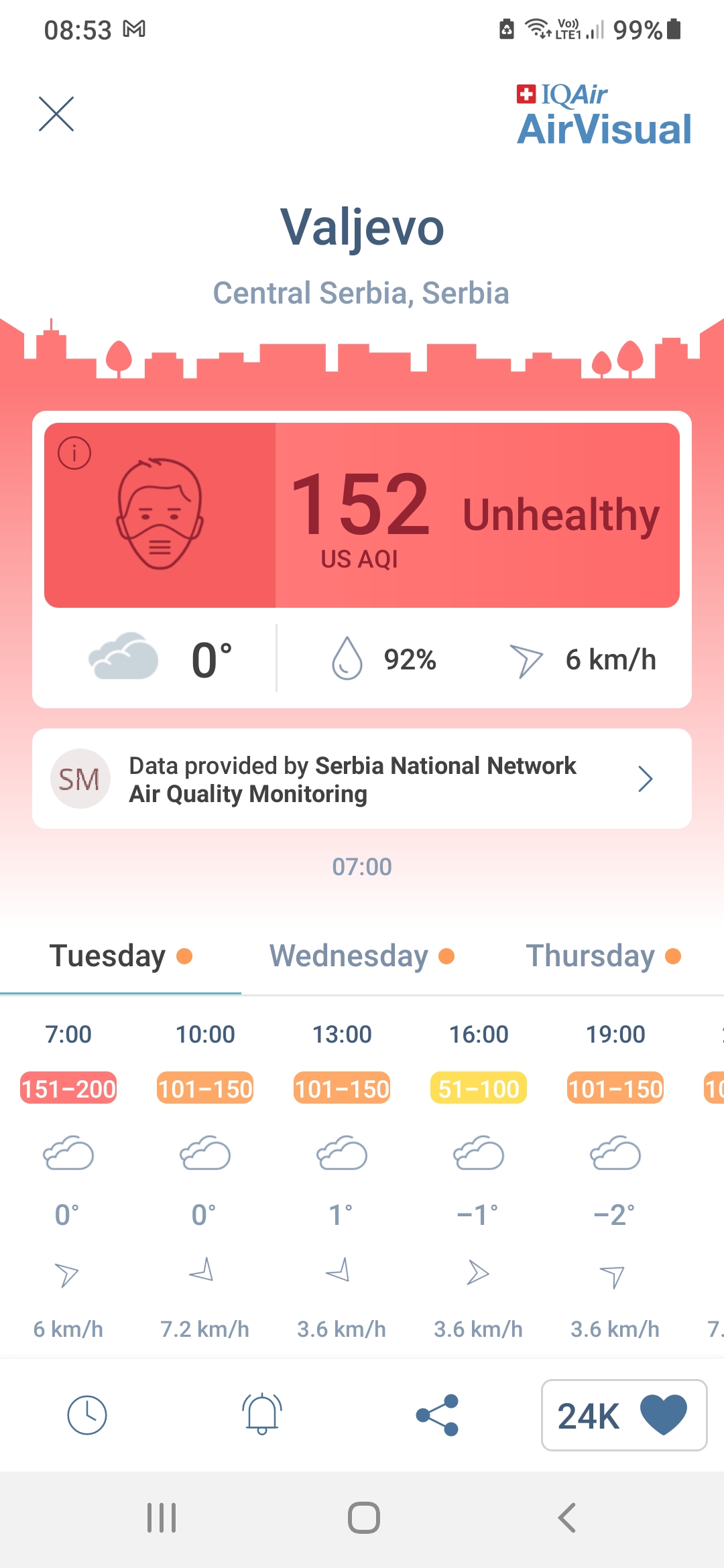Screen dimensions: 724x1568
Task: Switch to the Wednesday forecast tab
Action: point(362,956)
